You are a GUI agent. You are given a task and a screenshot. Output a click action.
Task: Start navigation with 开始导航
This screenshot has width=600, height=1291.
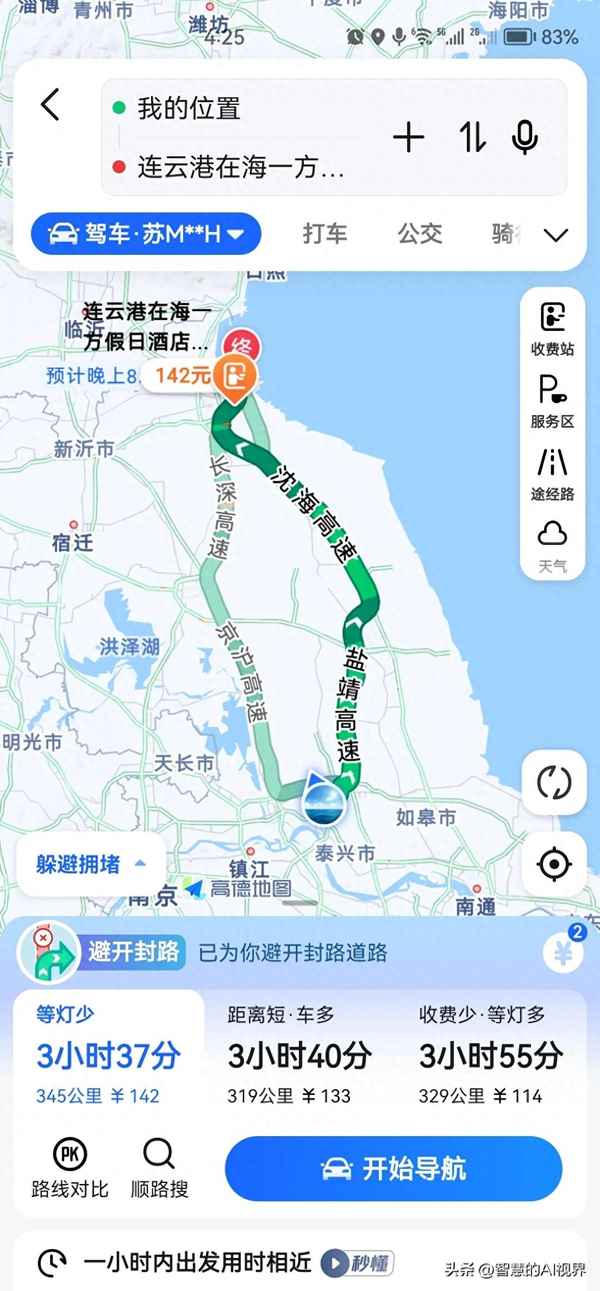393,1169
